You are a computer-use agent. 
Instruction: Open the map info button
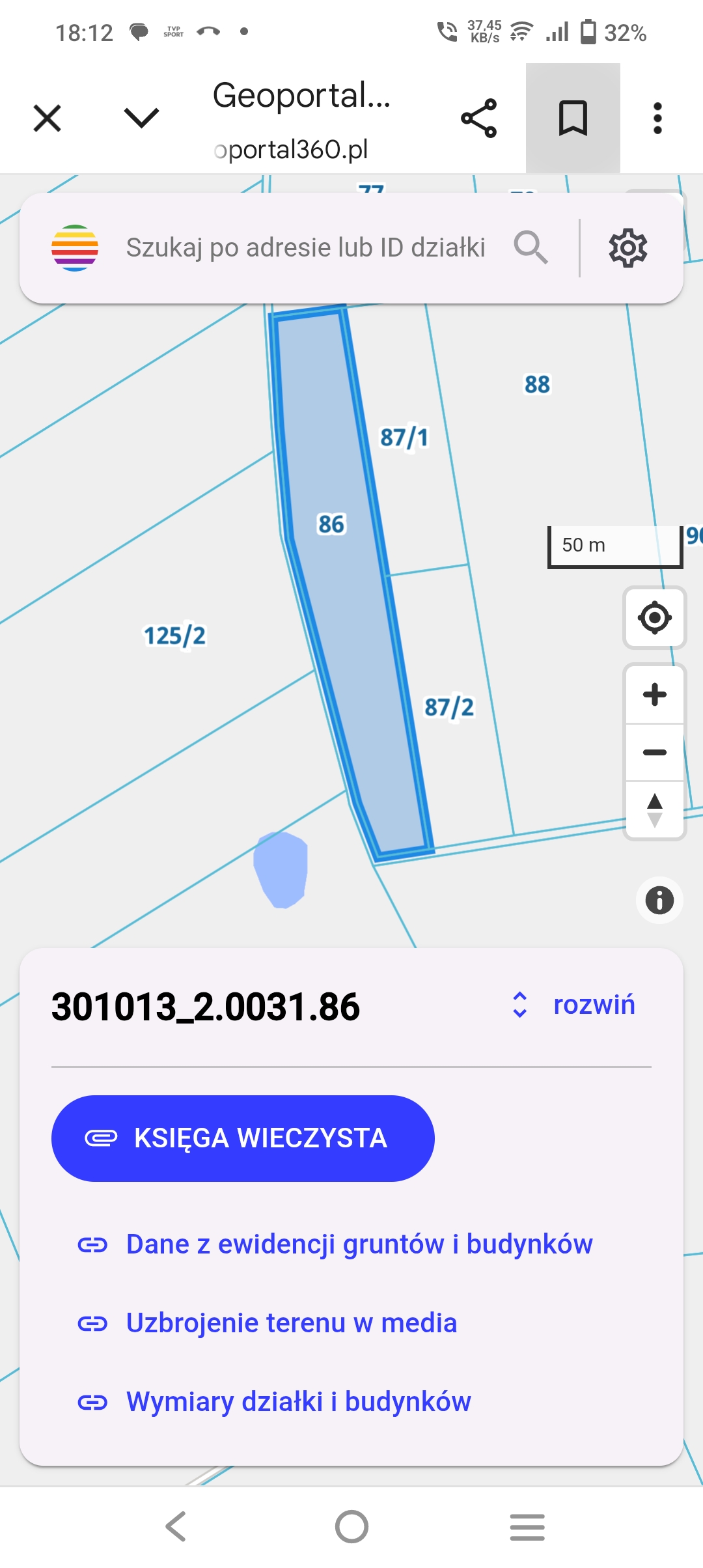[659, 901]
